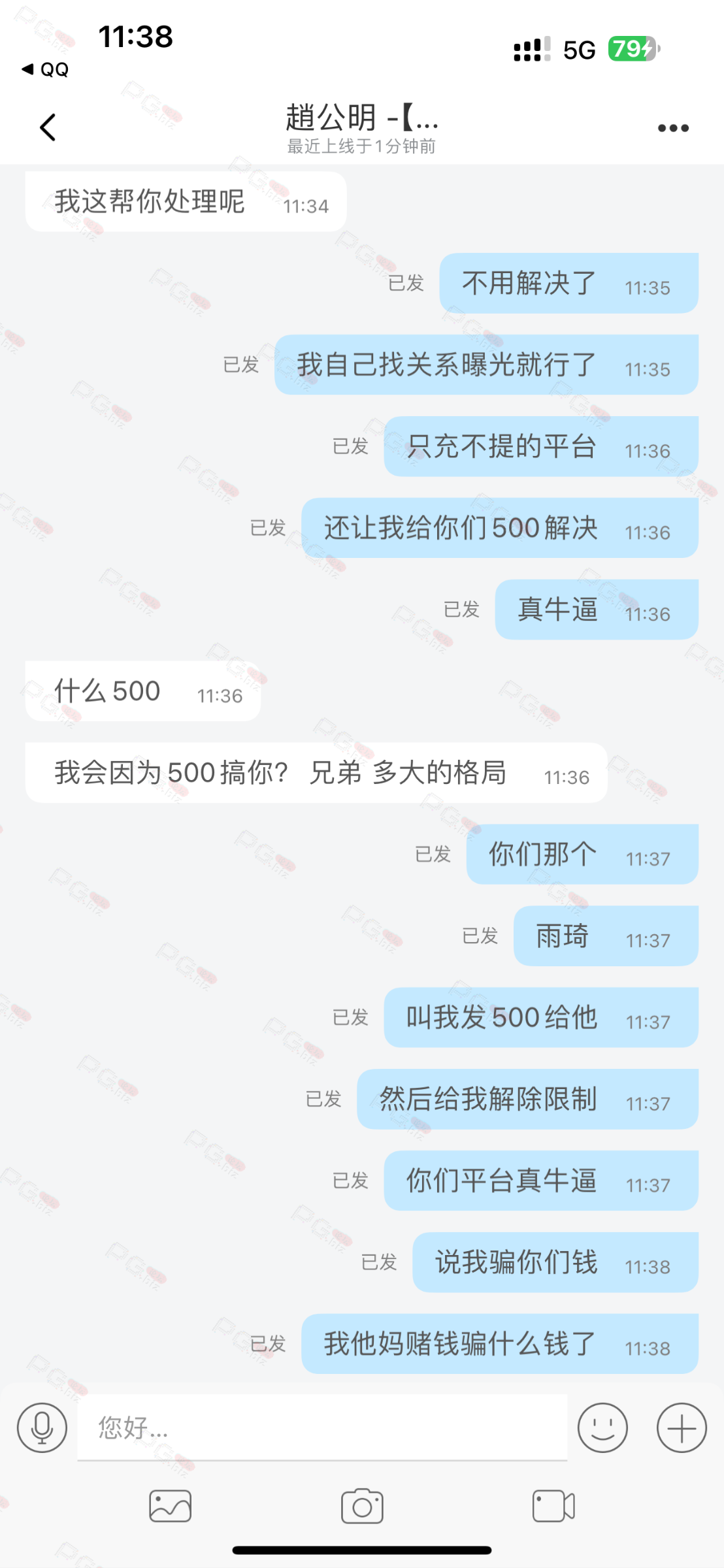
Task: Launch the camera from the bottom toolbar
Action: (x=362, y=1506)
